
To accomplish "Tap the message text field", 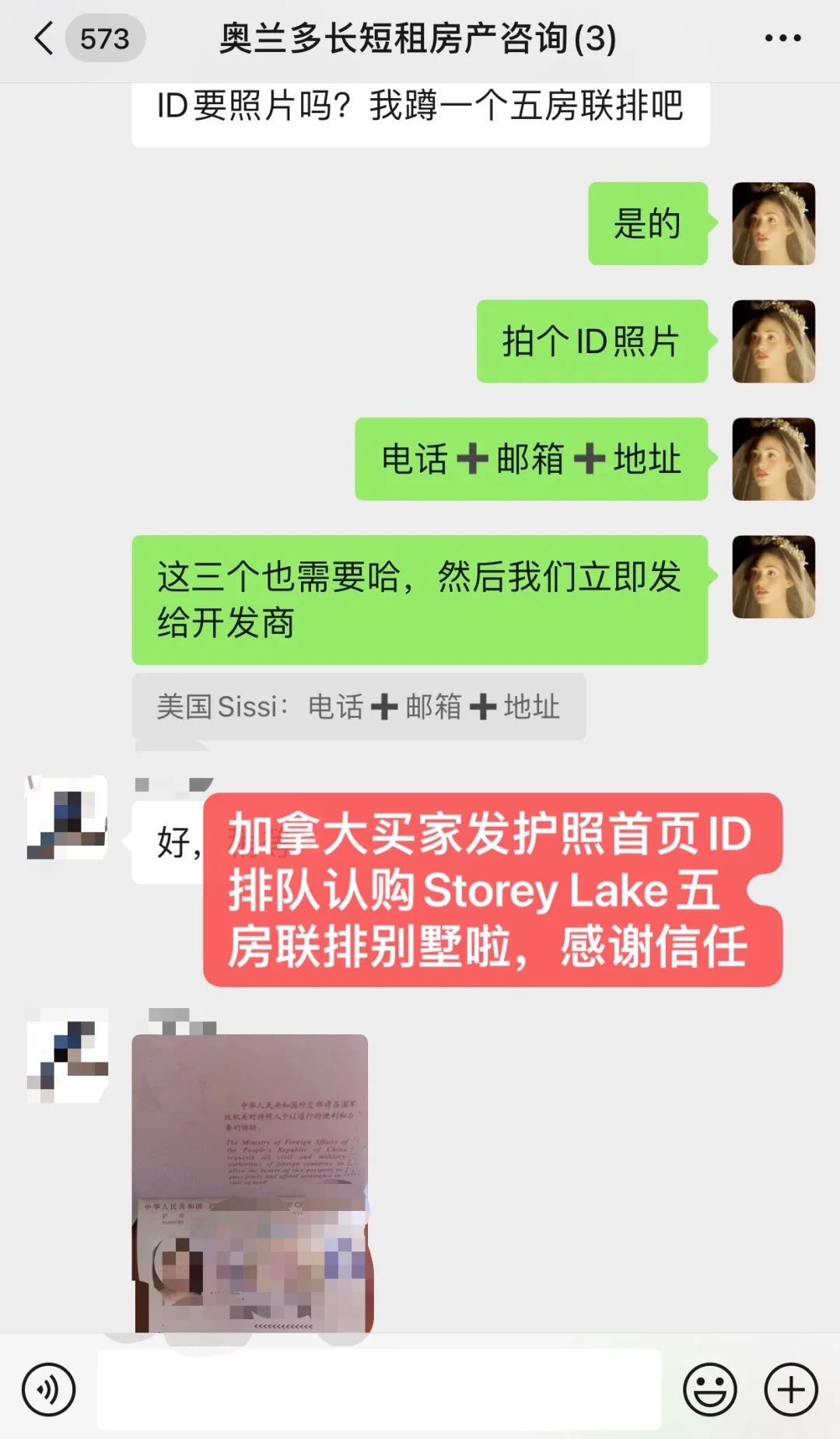I will [x=380, y=1389].
